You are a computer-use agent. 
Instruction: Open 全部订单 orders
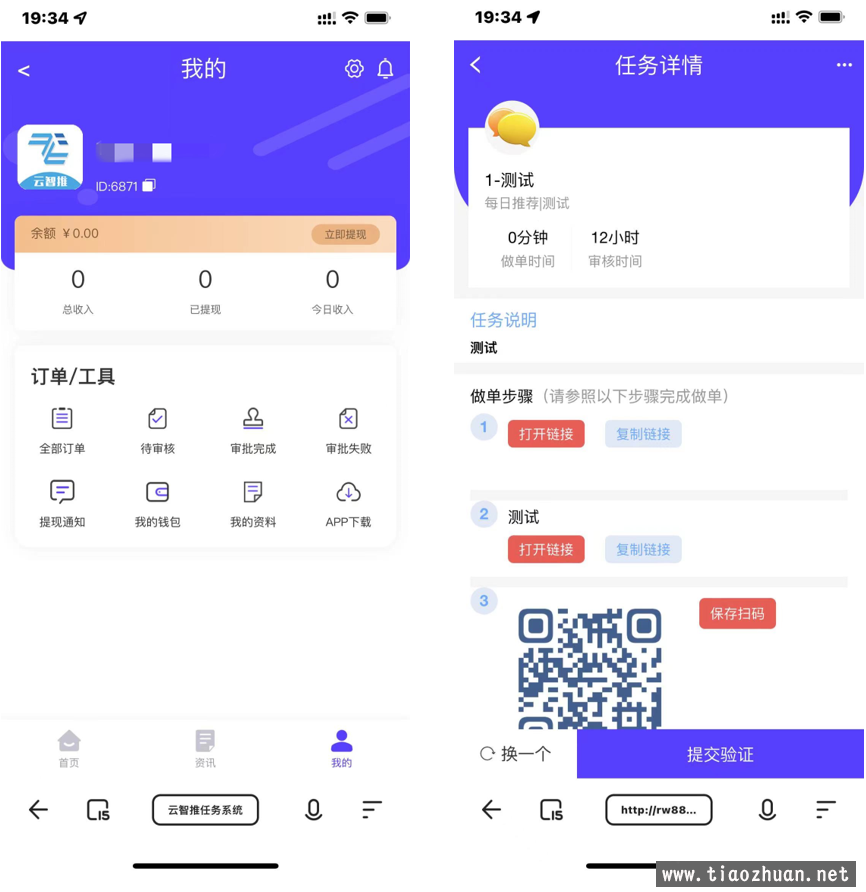(62, 430)
